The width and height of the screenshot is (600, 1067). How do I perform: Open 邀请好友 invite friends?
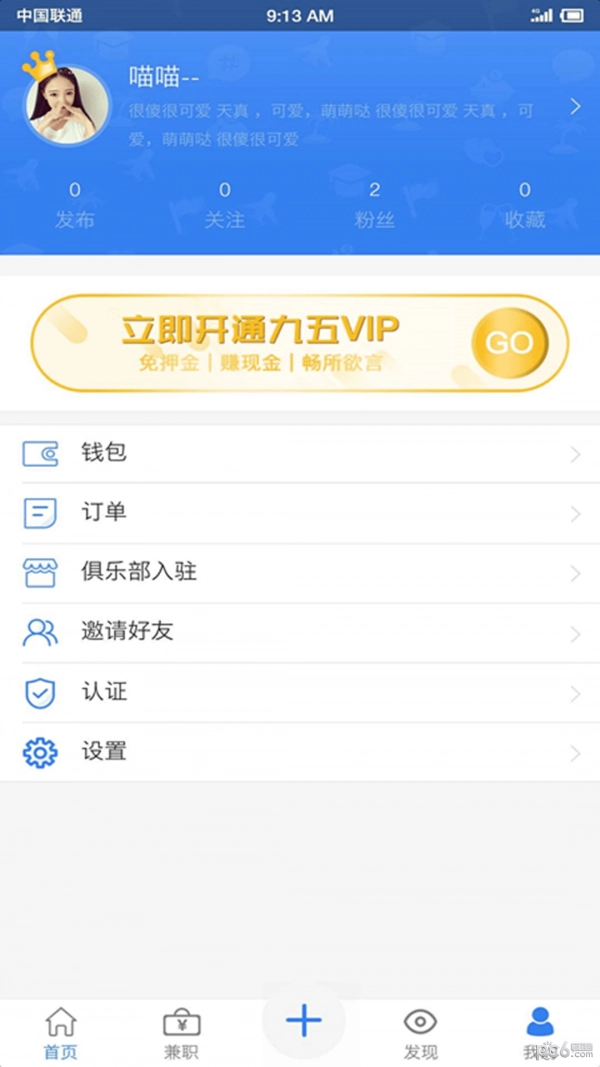tap(300, 633)
